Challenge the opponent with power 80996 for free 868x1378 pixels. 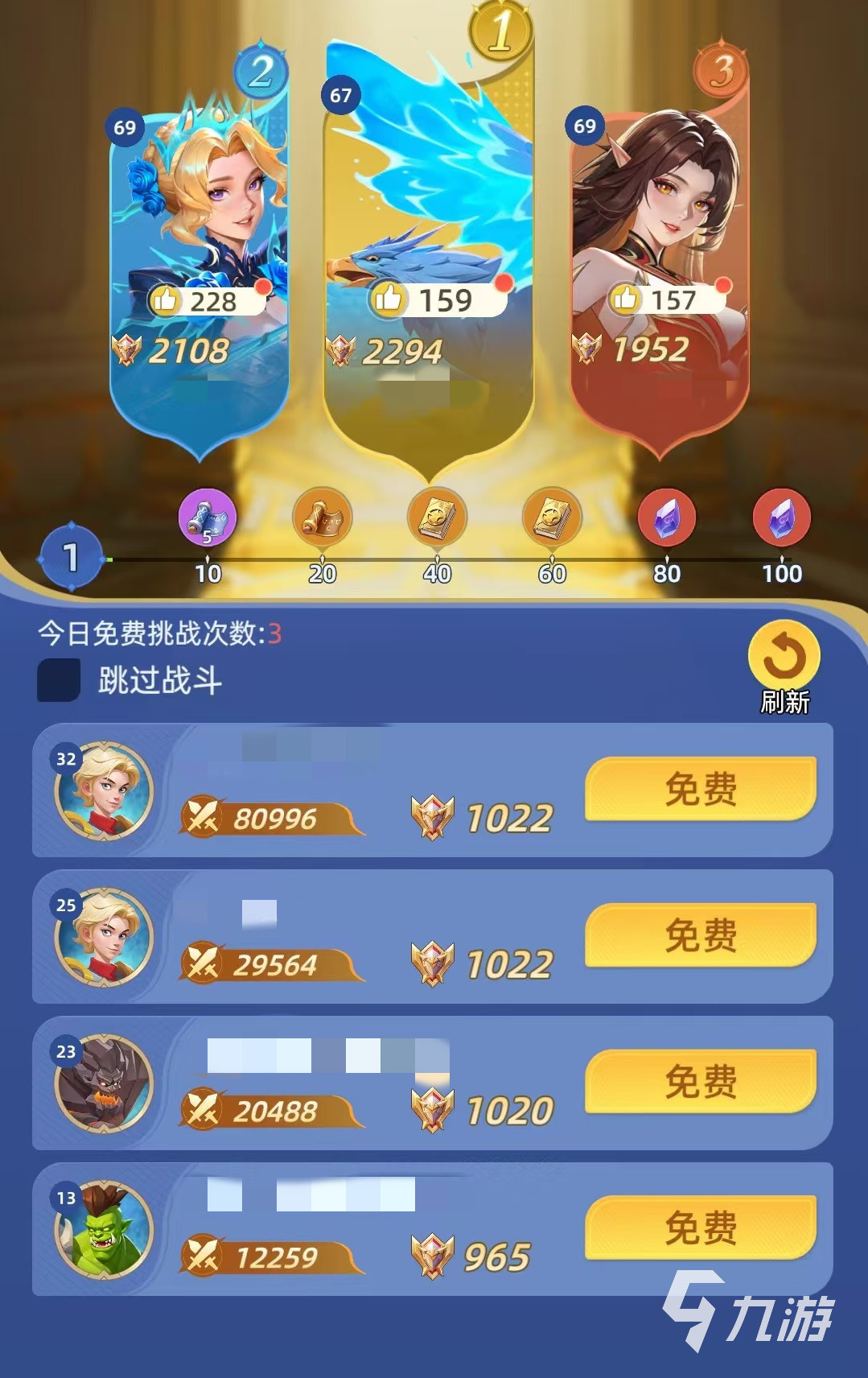point(701,789)
